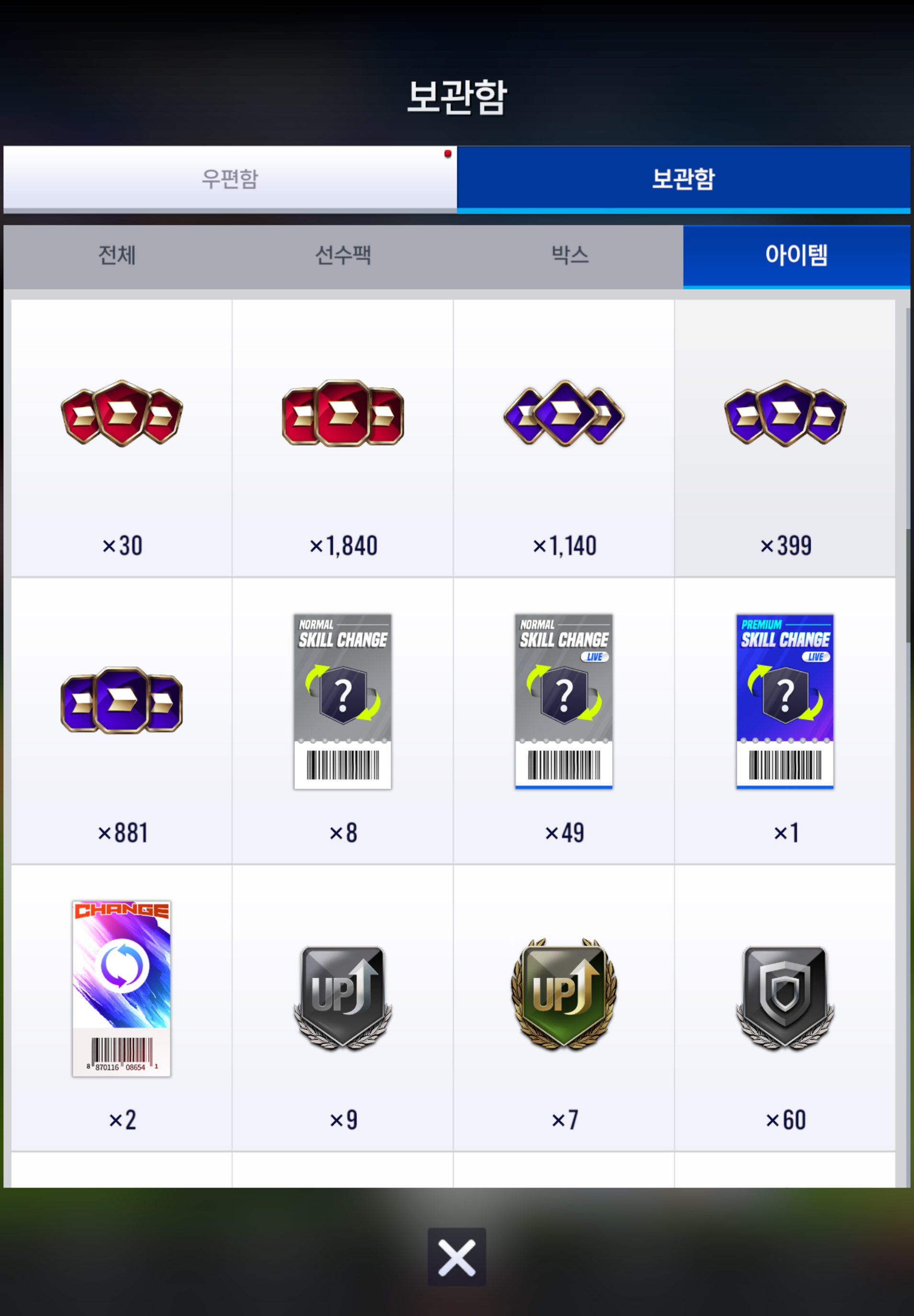Viewport: 914px width, 1316px height.
Task: Show the 전체 category
Action: click(x=117, y=255)
